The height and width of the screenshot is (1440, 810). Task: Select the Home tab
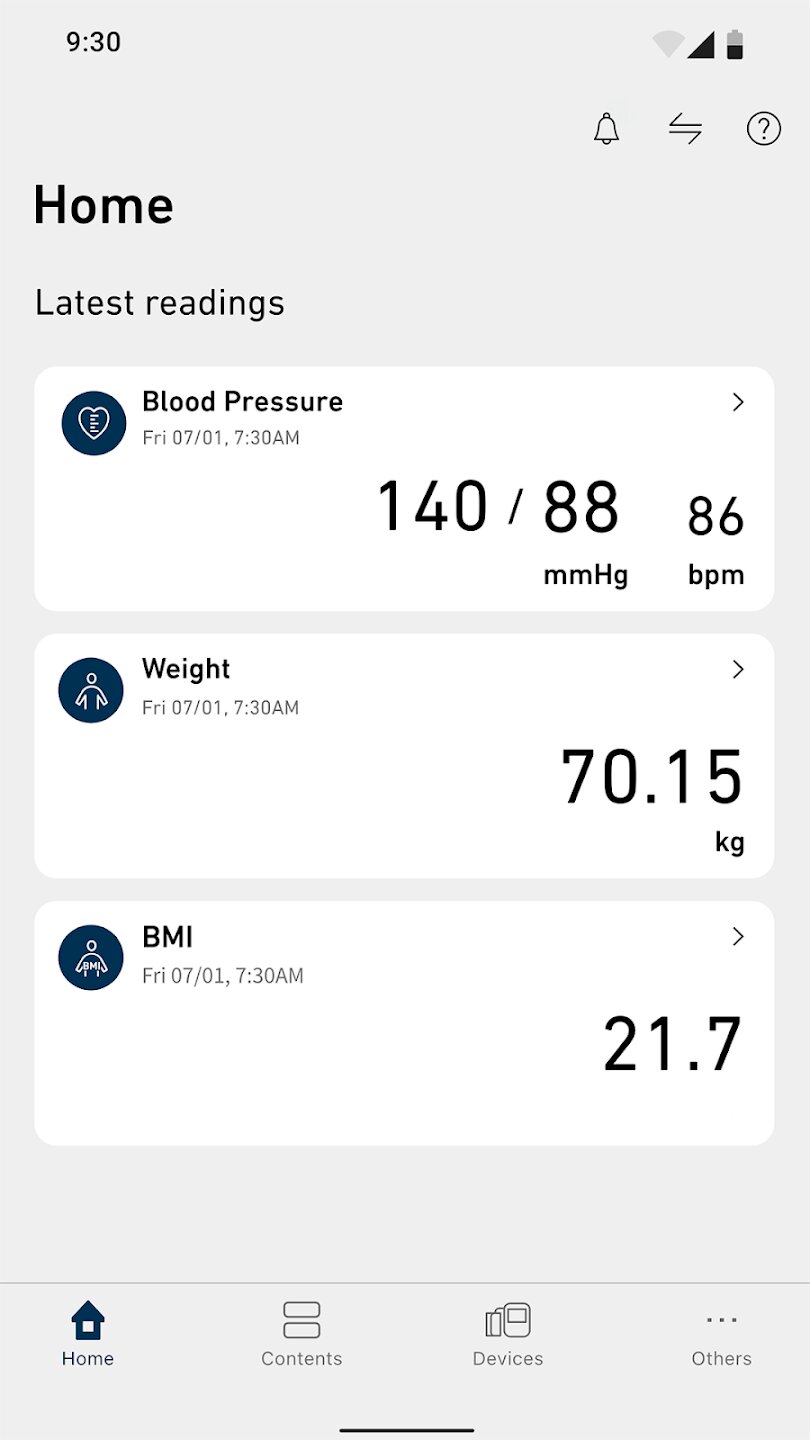click(x=88, y=1334)
